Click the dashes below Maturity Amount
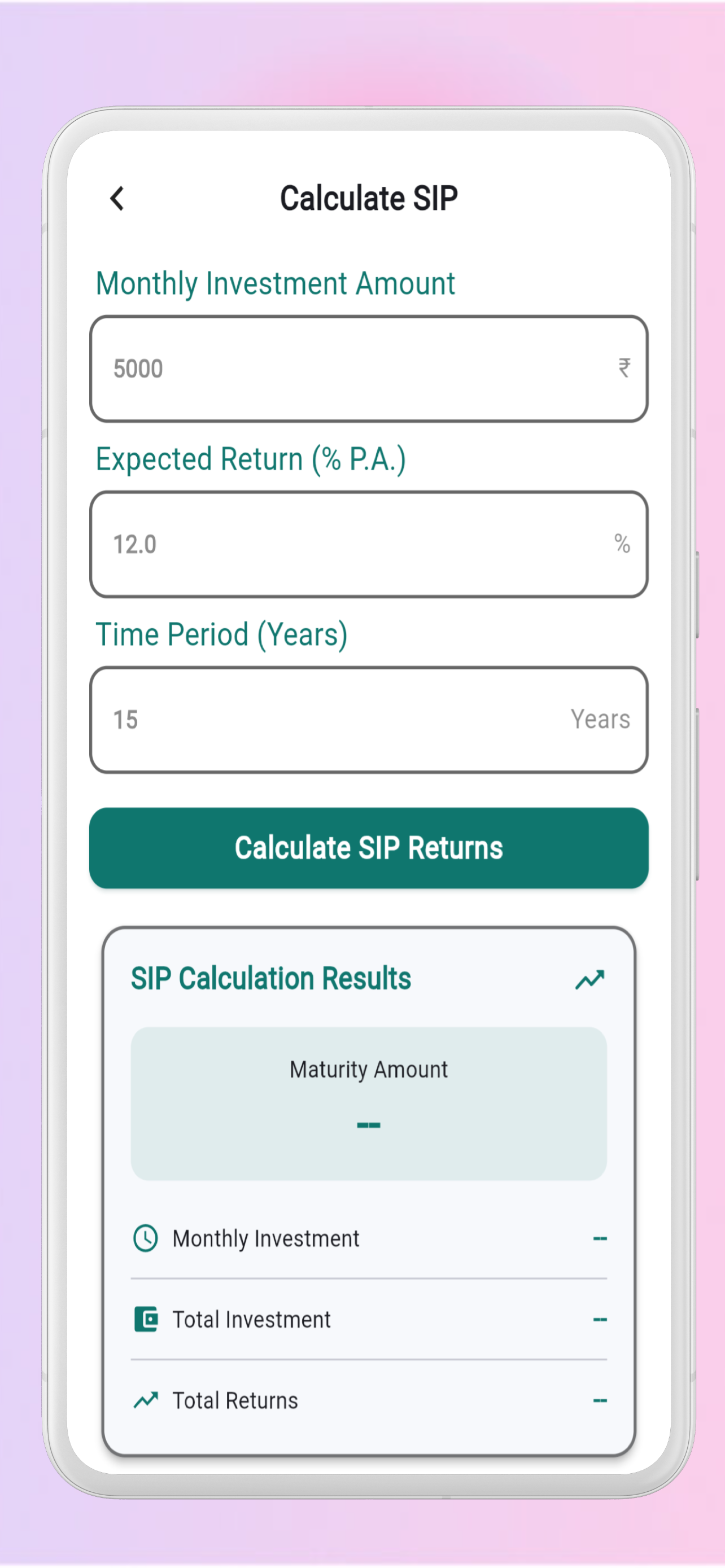The image size is (725, 1568). (369, 1123)
